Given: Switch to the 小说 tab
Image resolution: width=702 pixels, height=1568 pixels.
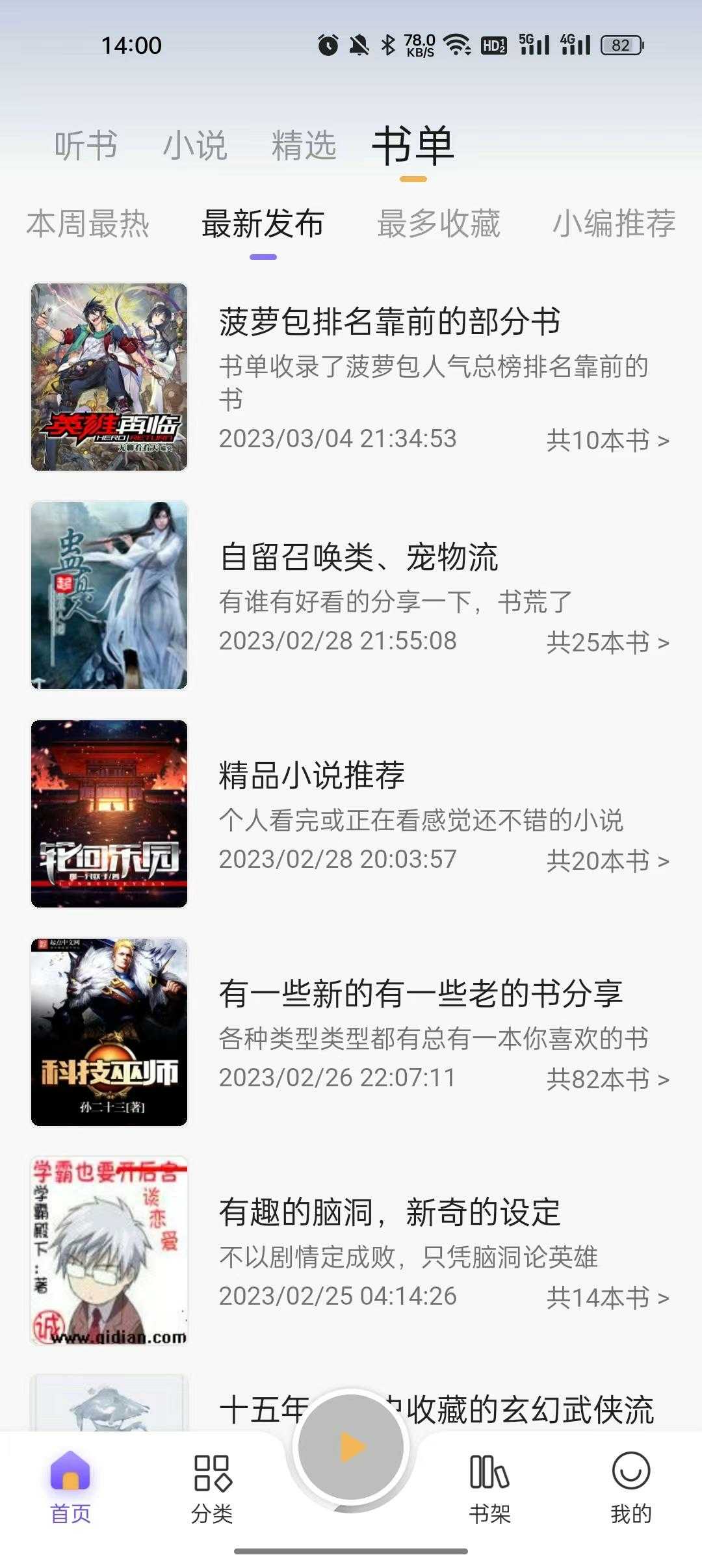Looking at the screenshot, I should [x=195, y=145].
